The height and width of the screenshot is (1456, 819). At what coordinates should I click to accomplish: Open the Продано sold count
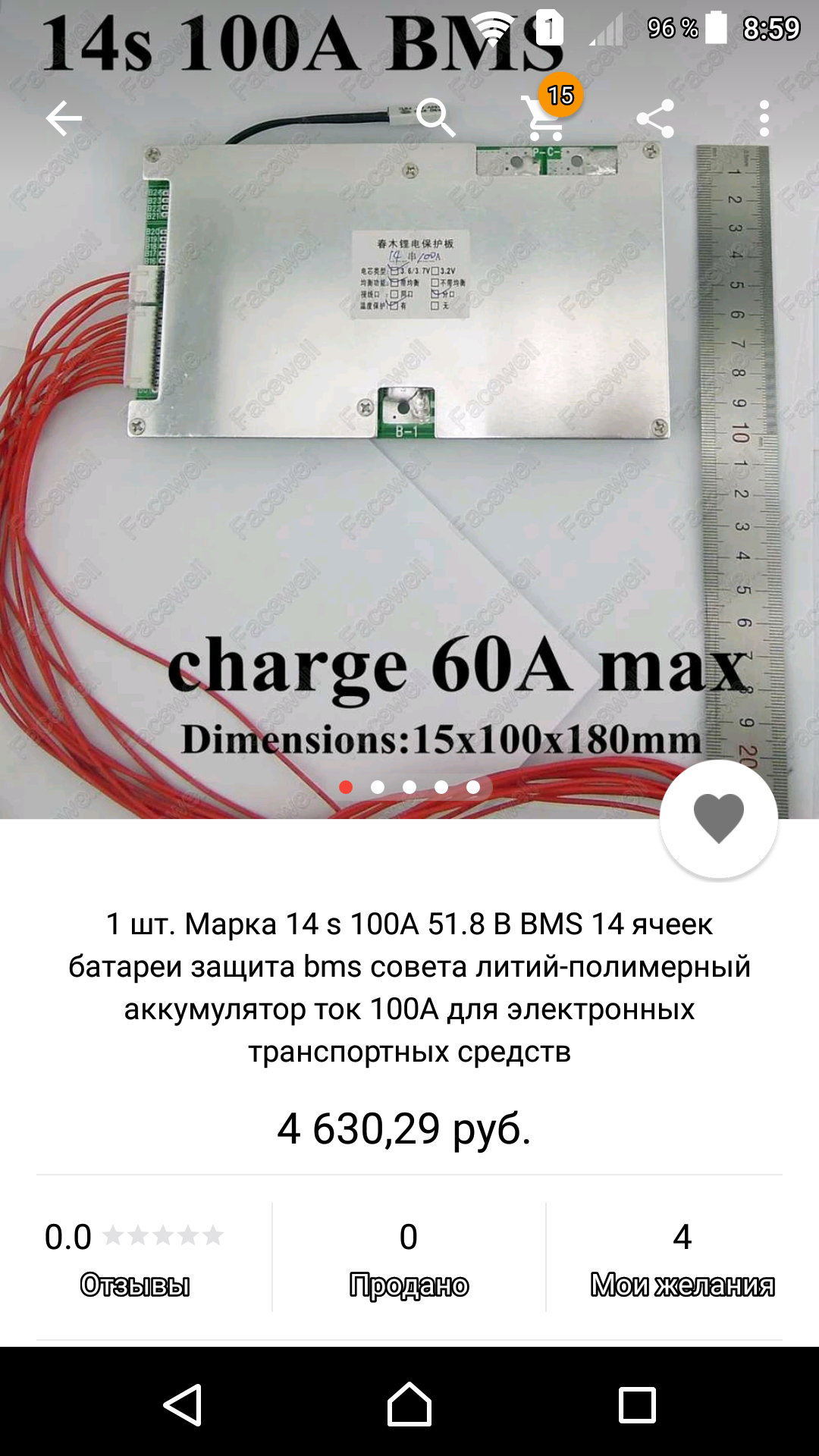[409, 1257]
